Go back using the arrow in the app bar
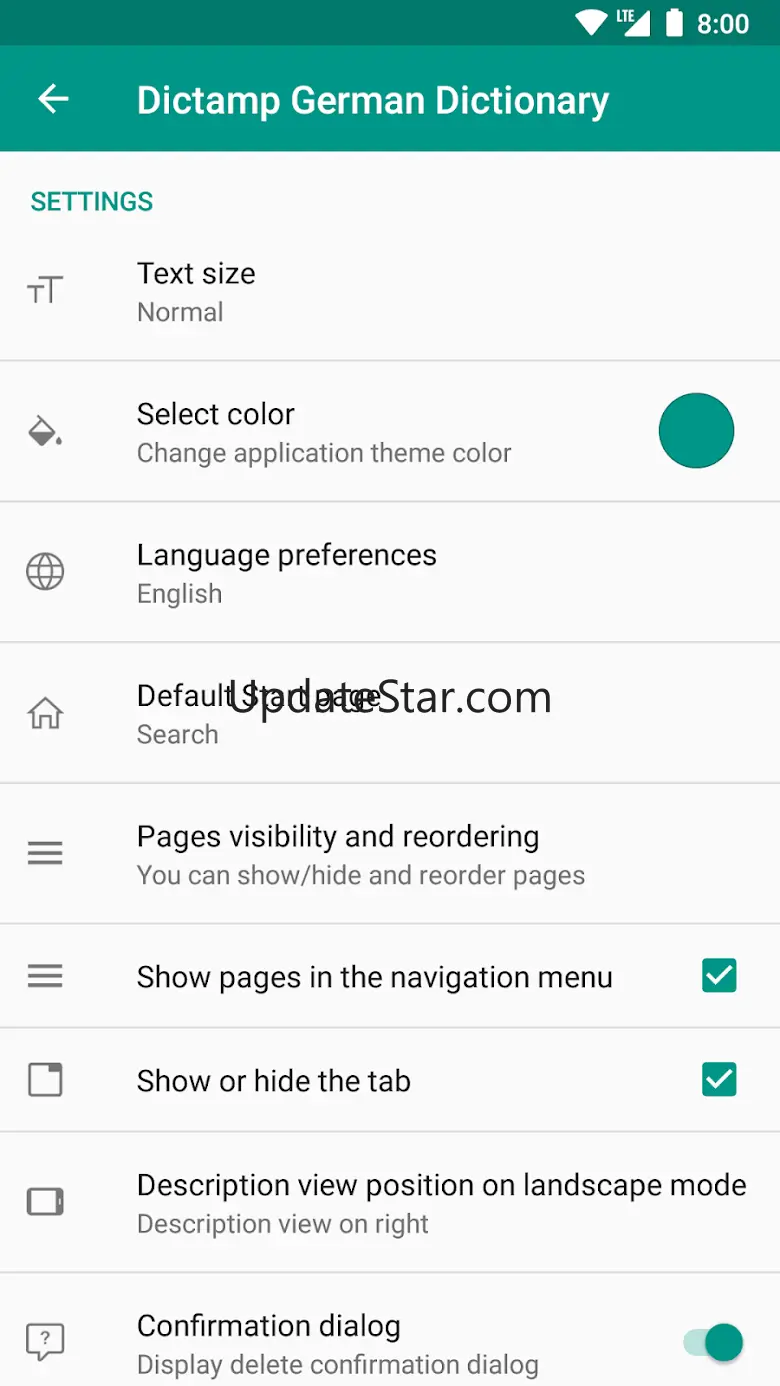780x1386 pixels. coord(53,99)
